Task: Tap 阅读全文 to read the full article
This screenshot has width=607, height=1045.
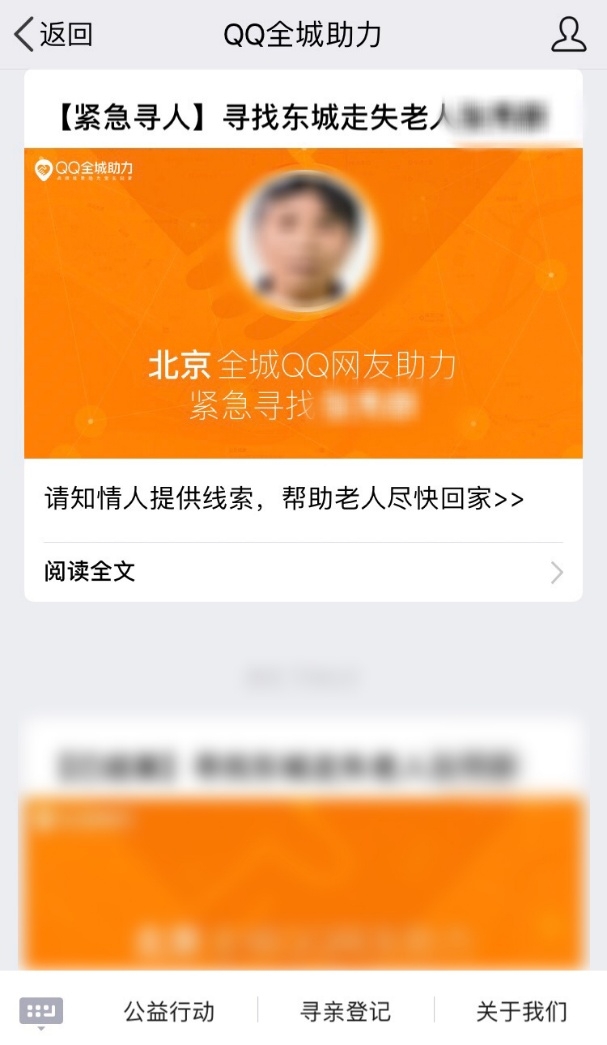Action: [303, 572]
